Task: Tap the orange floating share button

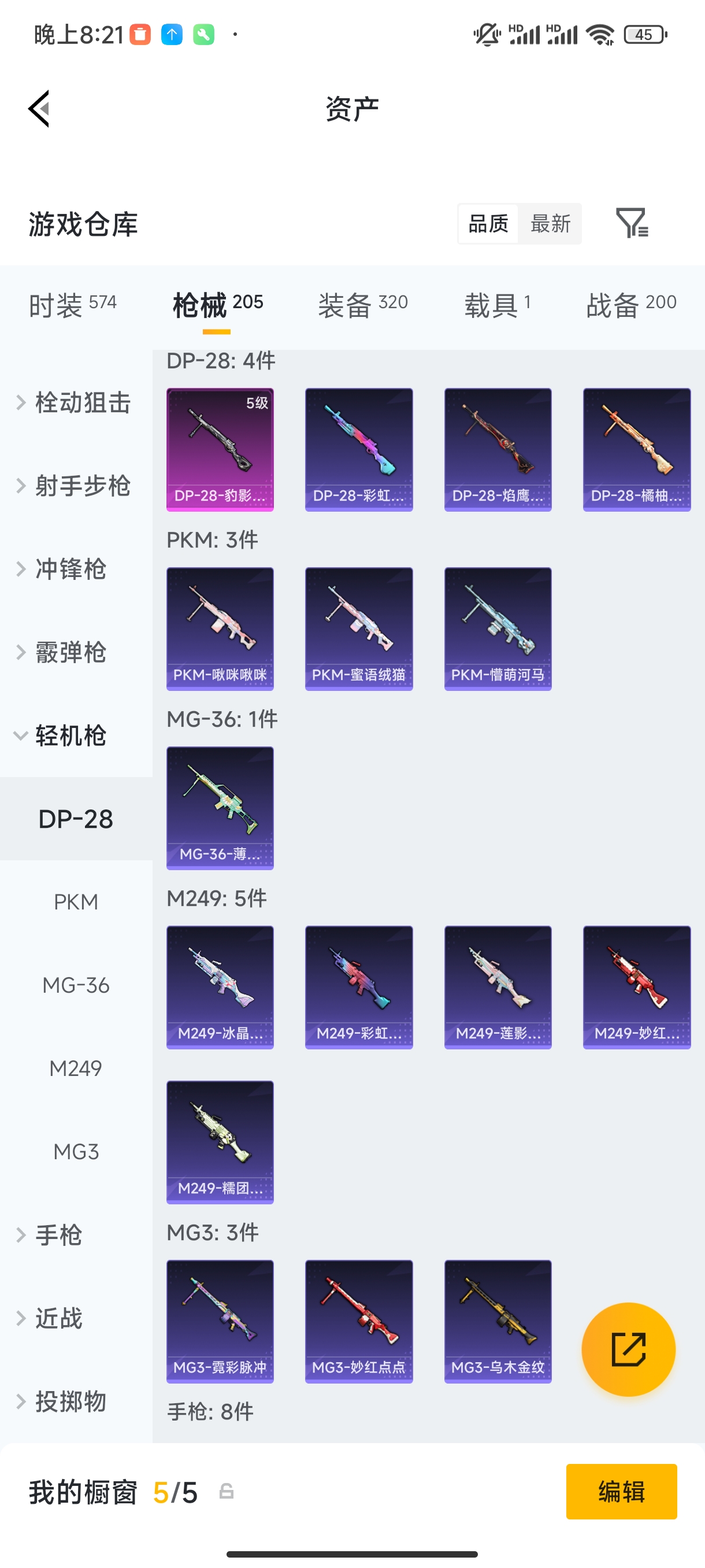Action: [628, 1349]
